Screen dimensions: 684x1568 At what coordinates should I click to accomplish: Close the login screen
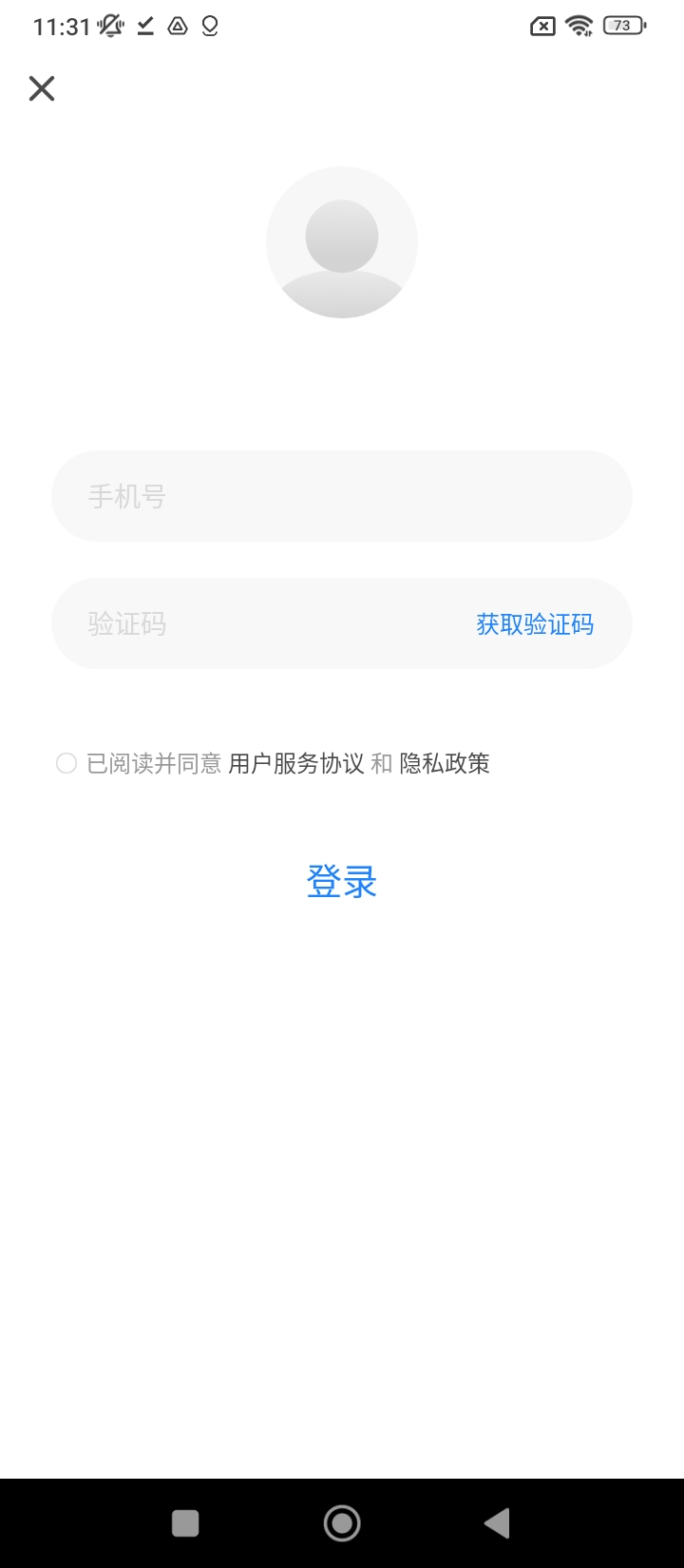pyautogui.click(x=42, y=88)
